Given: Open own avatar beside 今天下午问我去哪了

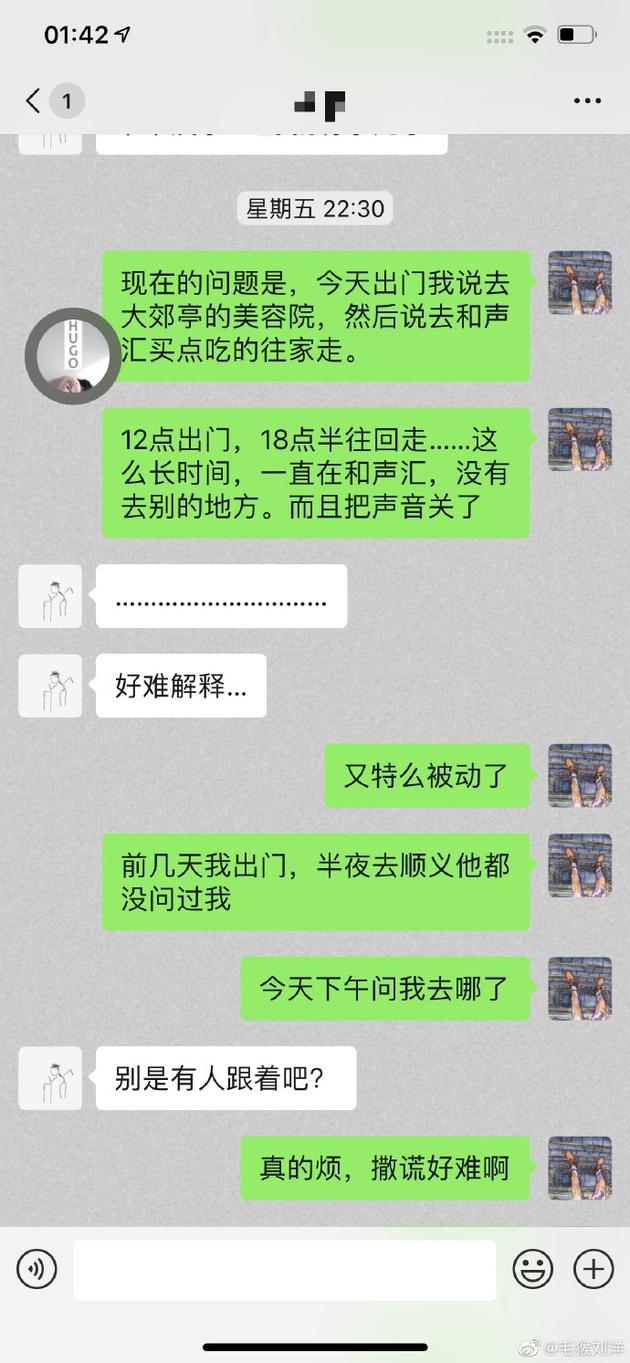Looking at the screenshot, I should pyautogui.click(x=580, y=988).
